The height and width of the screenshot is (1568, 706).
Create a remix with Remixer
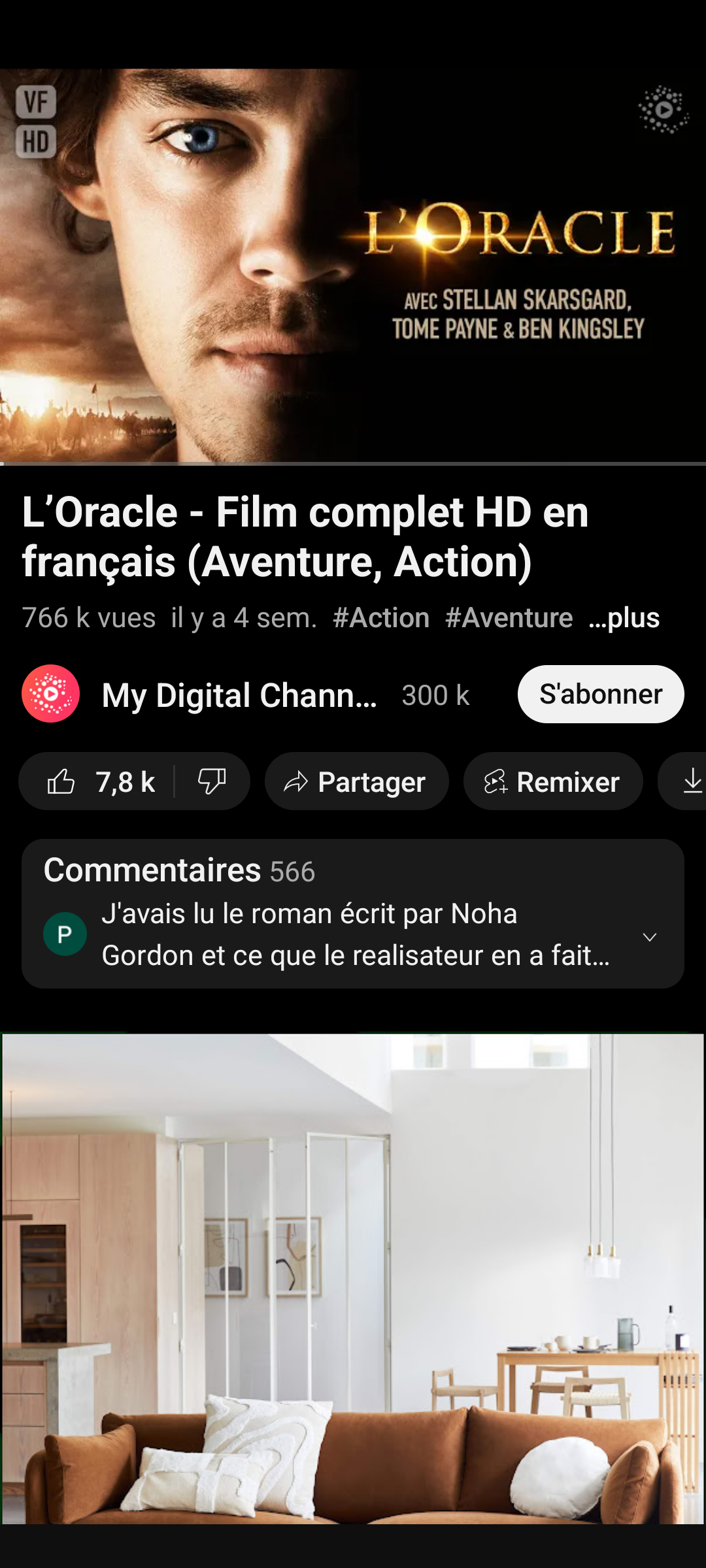tap(552, 782)
